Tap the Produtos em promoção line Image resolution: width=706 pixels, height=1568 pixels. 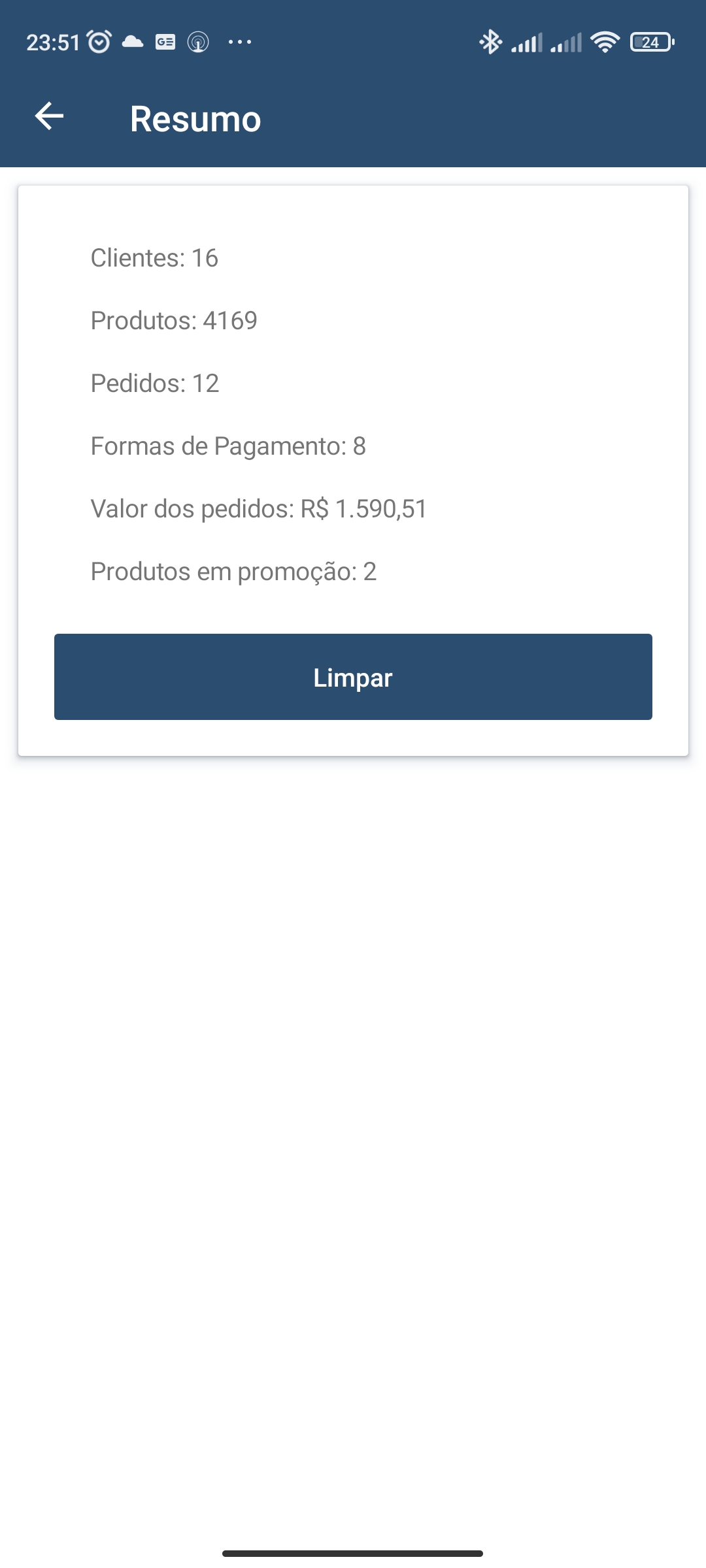234,571
